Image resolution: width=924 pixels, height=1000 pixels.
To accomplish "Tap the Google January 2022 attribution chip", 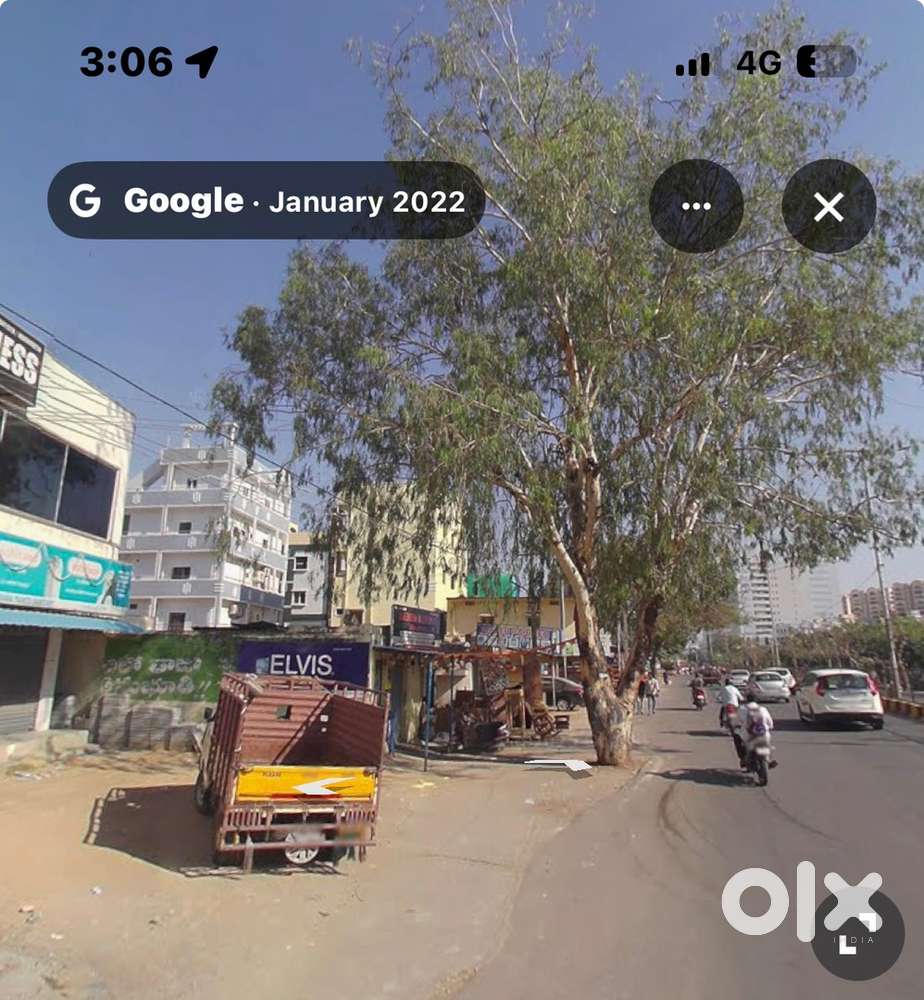I will (266, 201).
